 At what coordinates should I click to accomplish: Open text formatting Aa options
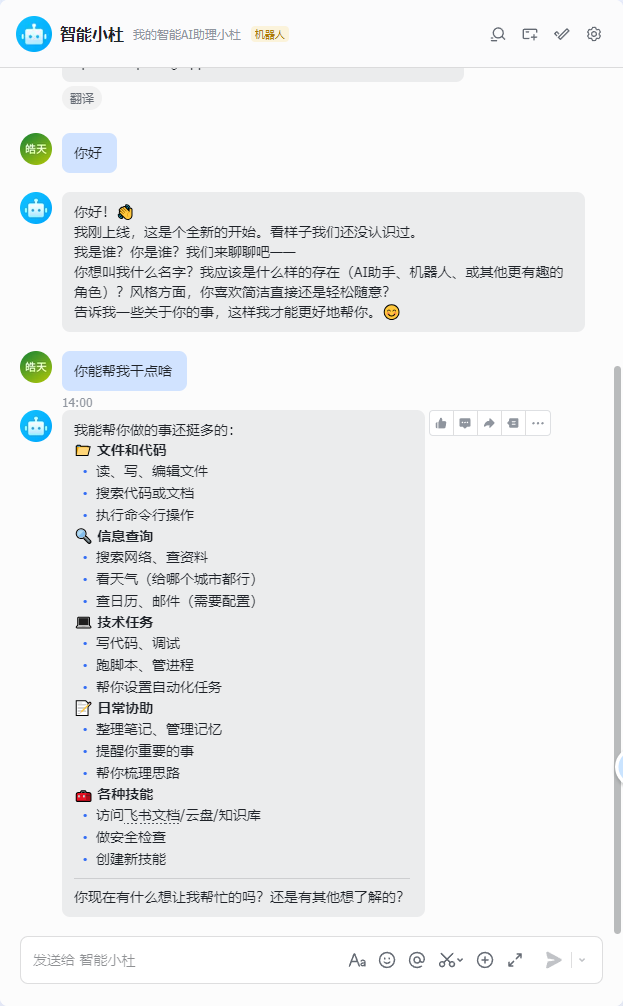coord(357,960)
